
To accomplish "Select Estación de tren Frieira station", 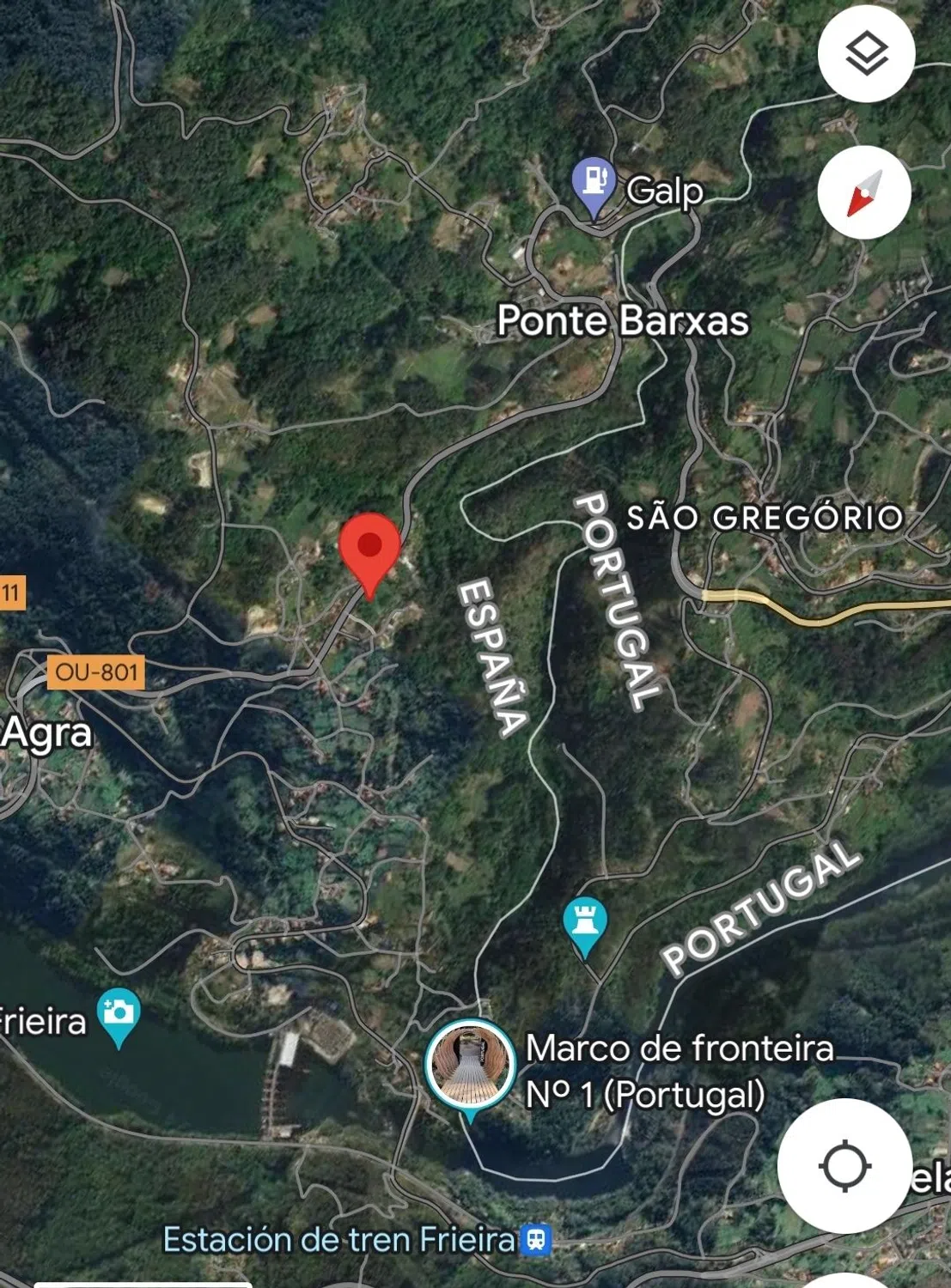I will pyautogui.click(x=537, y=1240).
